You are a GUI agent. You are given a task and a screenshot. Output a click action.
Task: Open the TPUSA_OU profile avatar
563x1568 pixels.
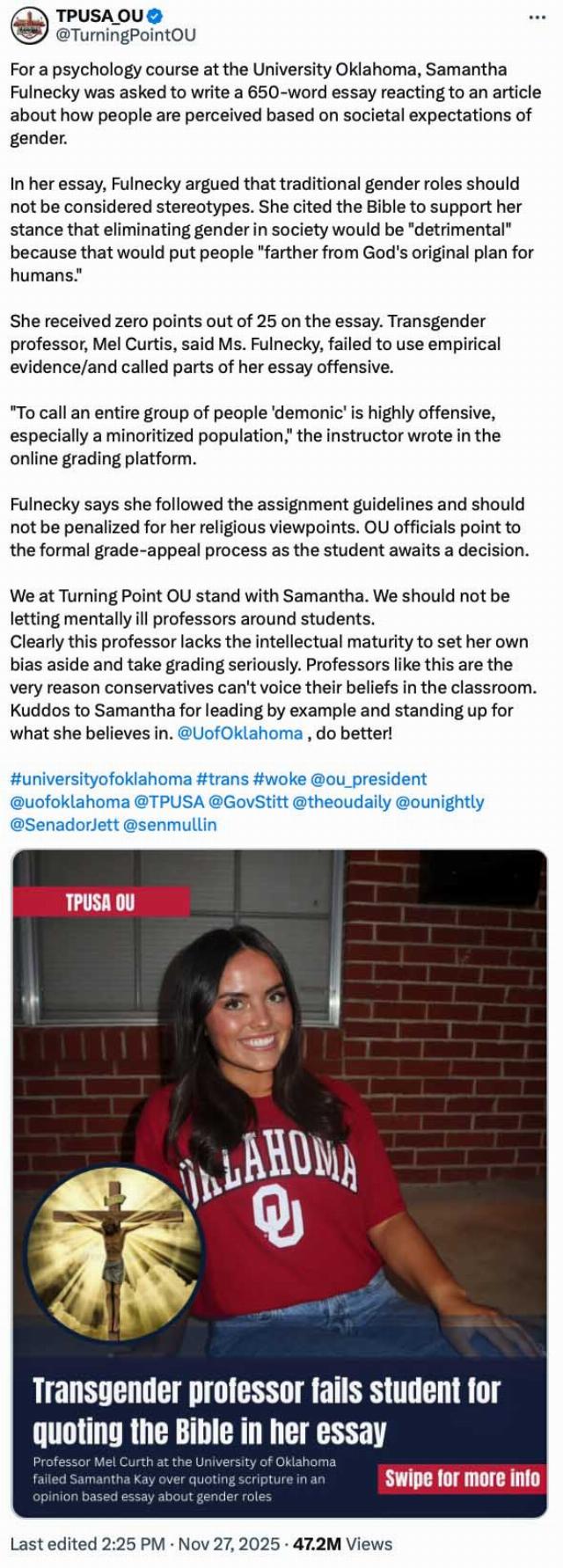coord(29,26)
